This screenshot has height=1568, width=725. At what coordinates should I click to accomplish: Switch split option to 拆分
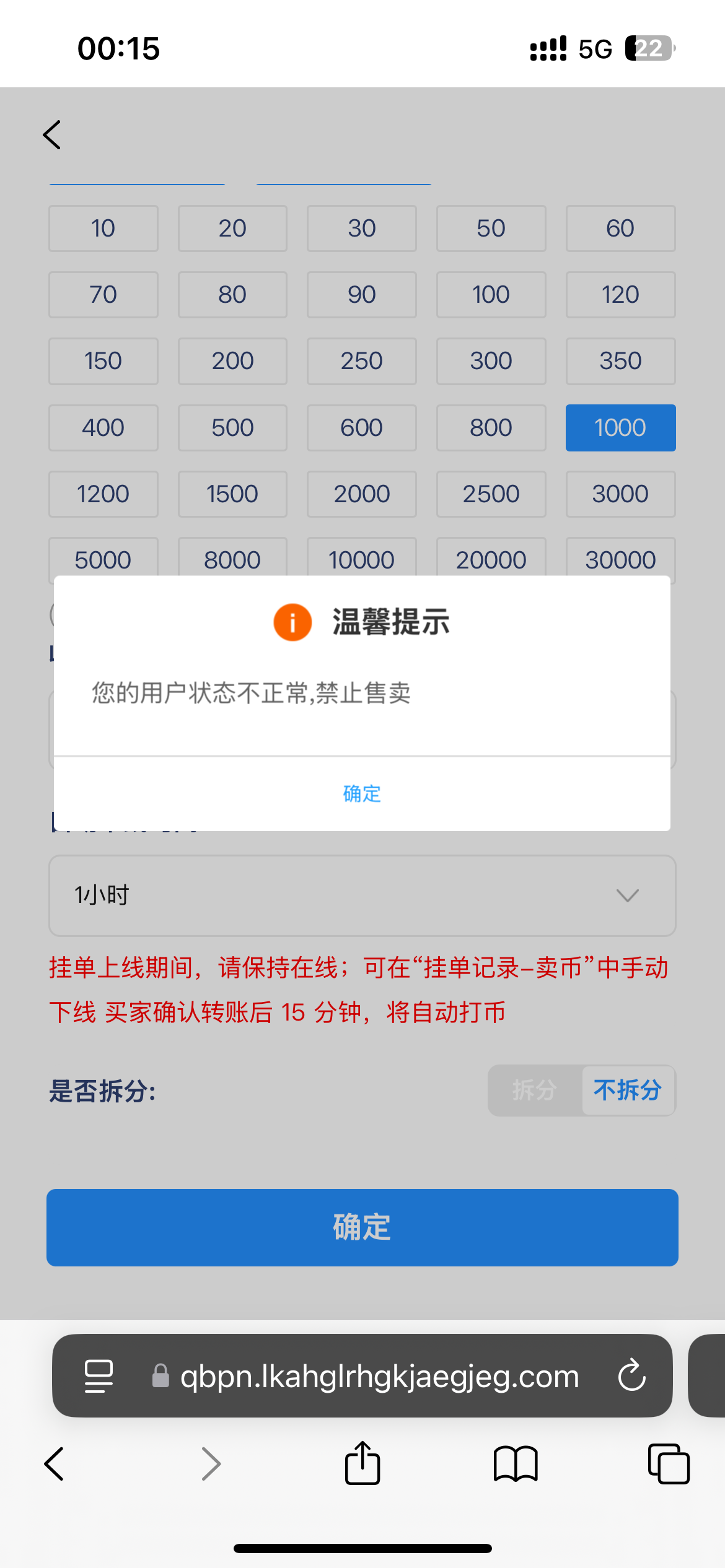click(x=535, y=1091)
